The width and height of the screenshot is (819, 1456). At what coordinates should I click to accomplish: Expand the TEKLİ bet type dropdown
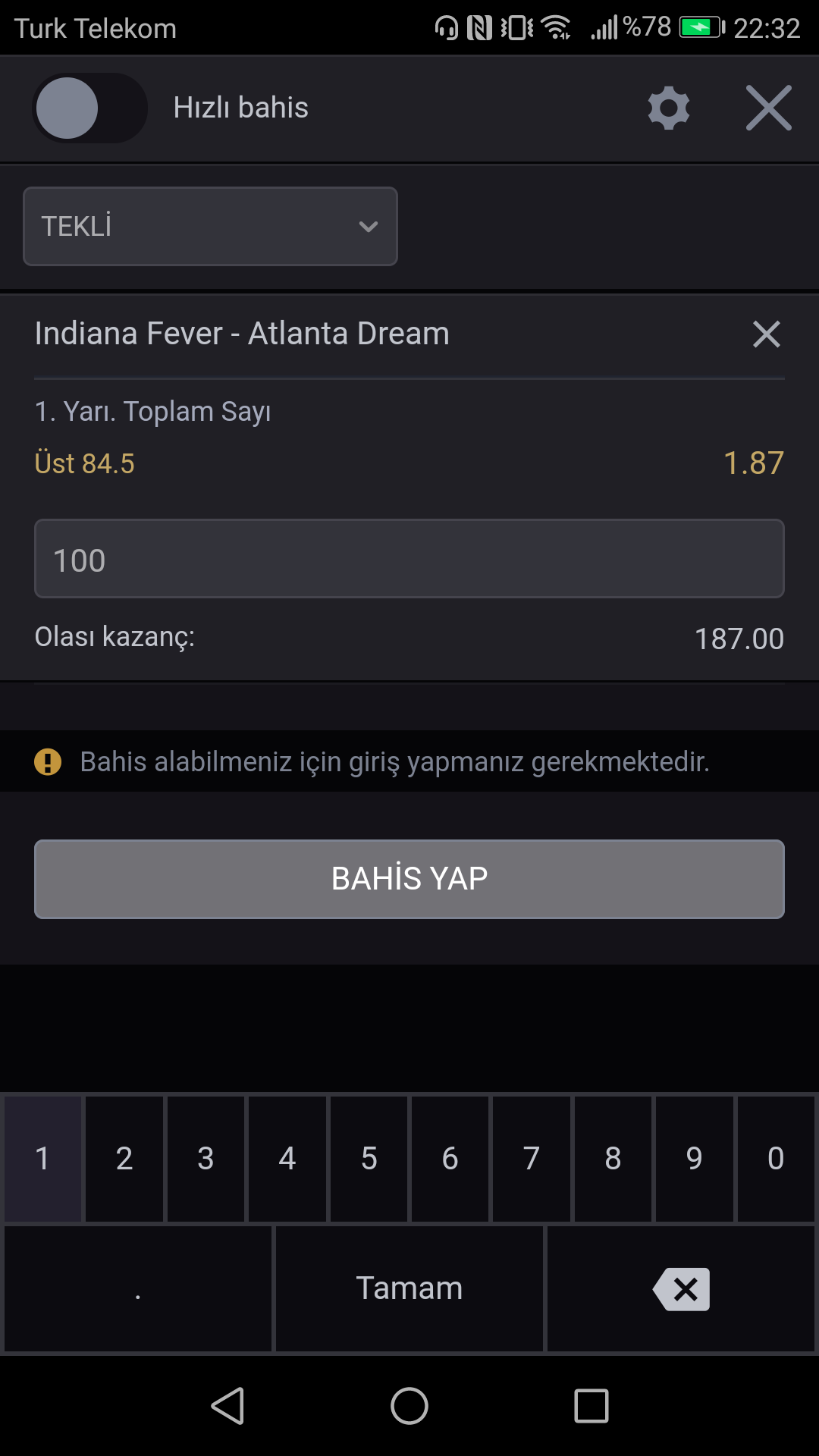210,226
